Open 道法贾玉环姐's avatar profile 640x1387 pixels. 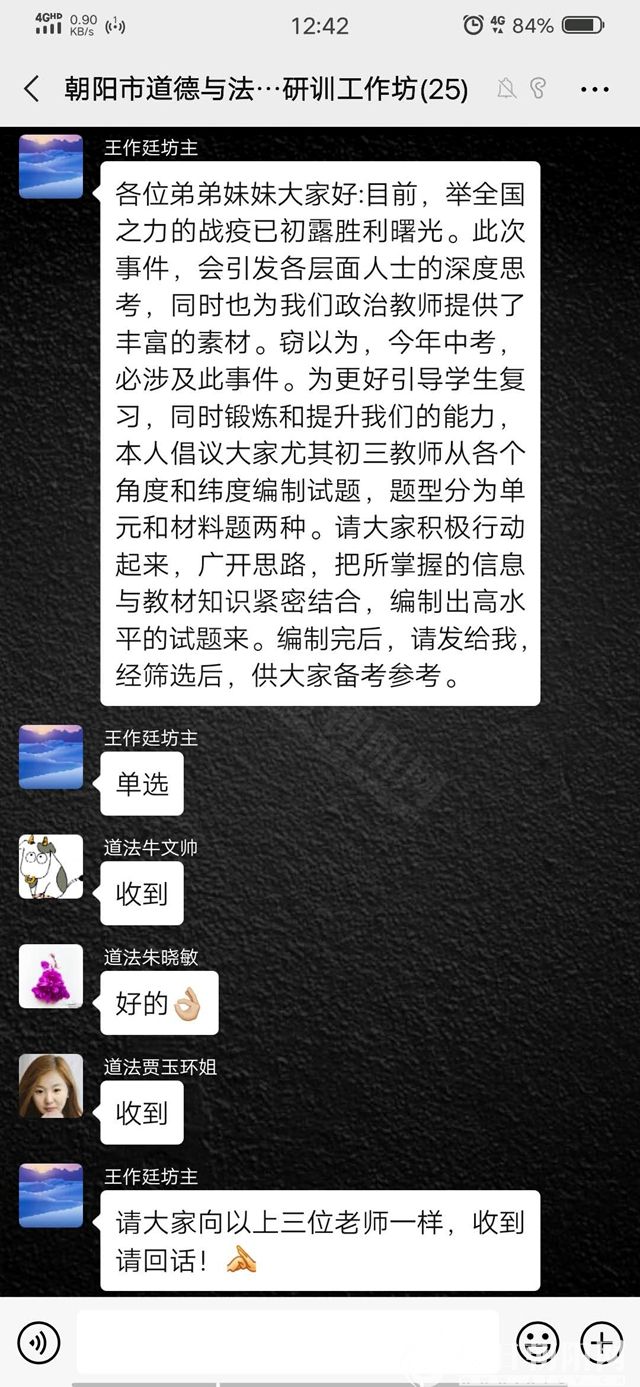tap(51, 1086)
